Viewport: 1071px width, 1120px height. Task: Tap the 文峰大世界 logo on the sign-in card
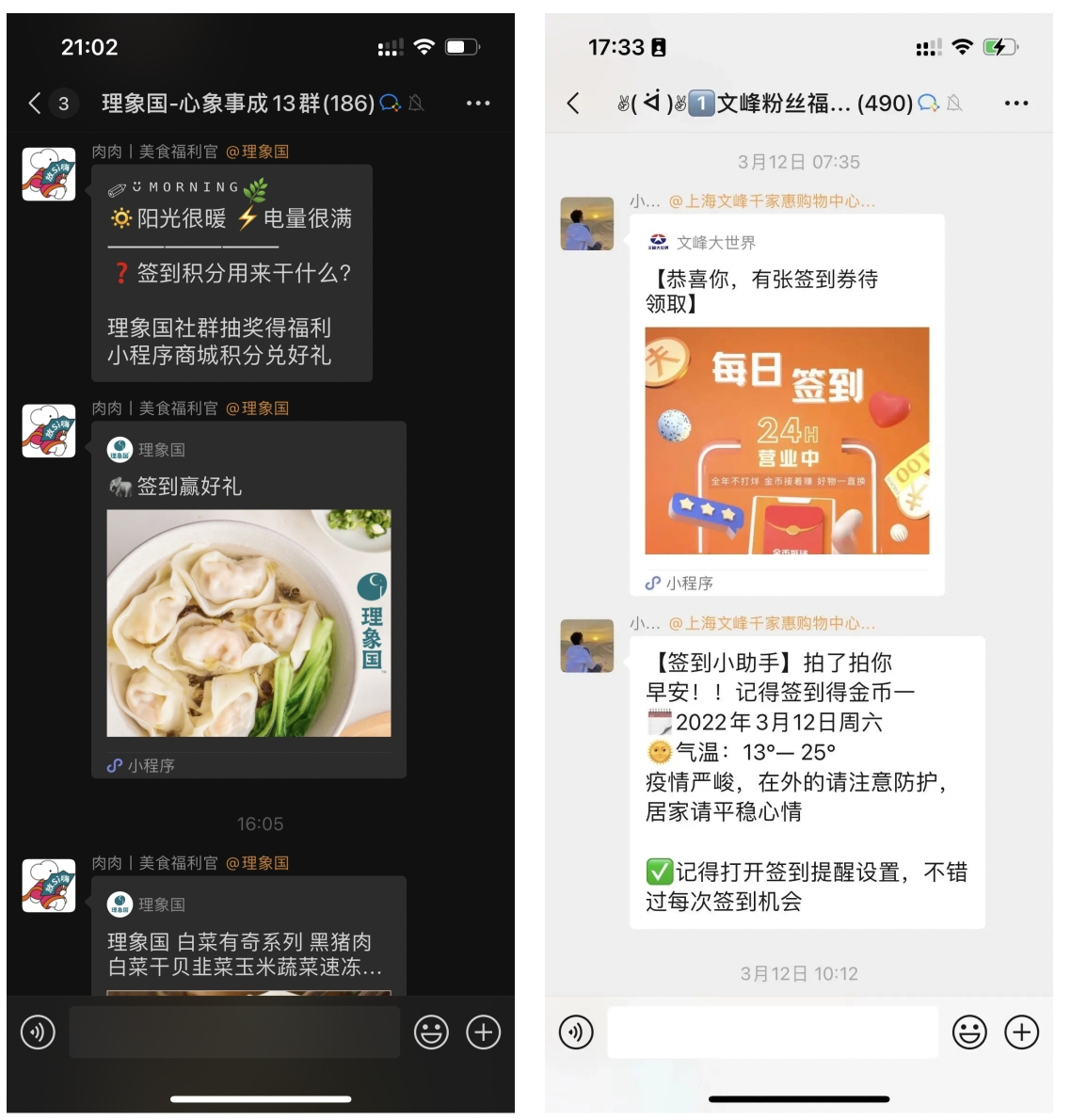[657, 239]
